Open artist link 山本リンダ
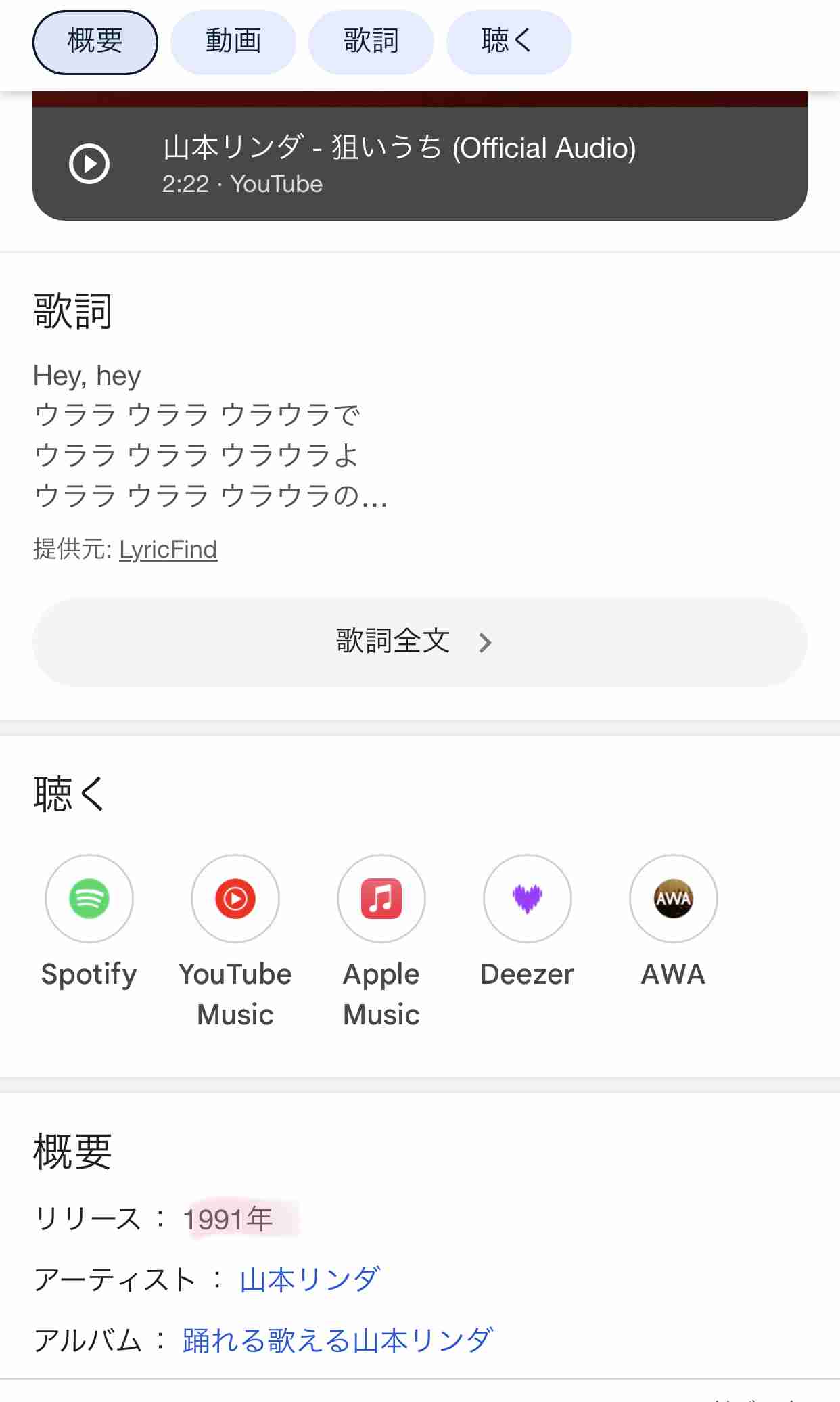Viewport: 840px width, 1402px height. (310, 1280)
